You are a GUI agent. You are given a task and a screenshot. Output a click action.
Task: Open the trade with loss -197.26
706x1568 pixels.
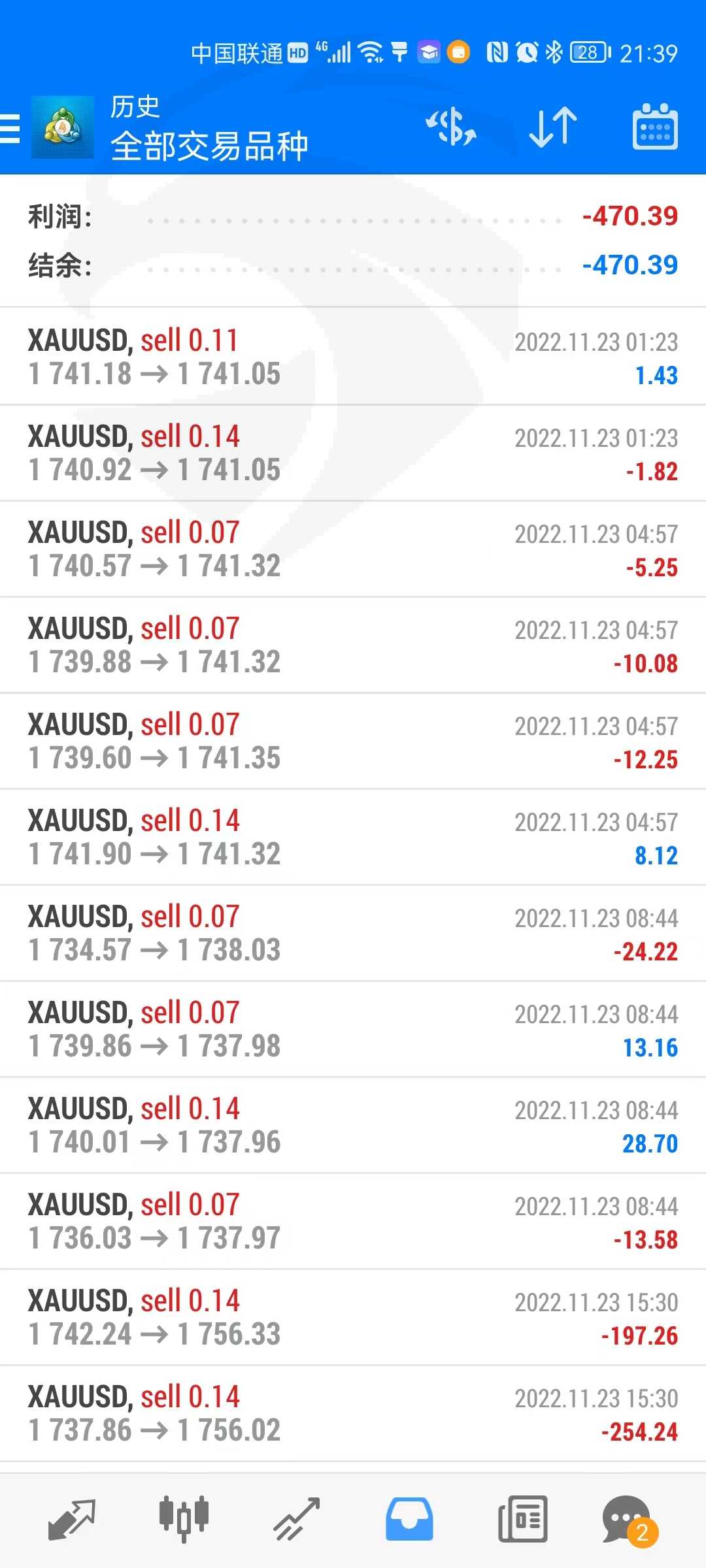point(353,1317)
